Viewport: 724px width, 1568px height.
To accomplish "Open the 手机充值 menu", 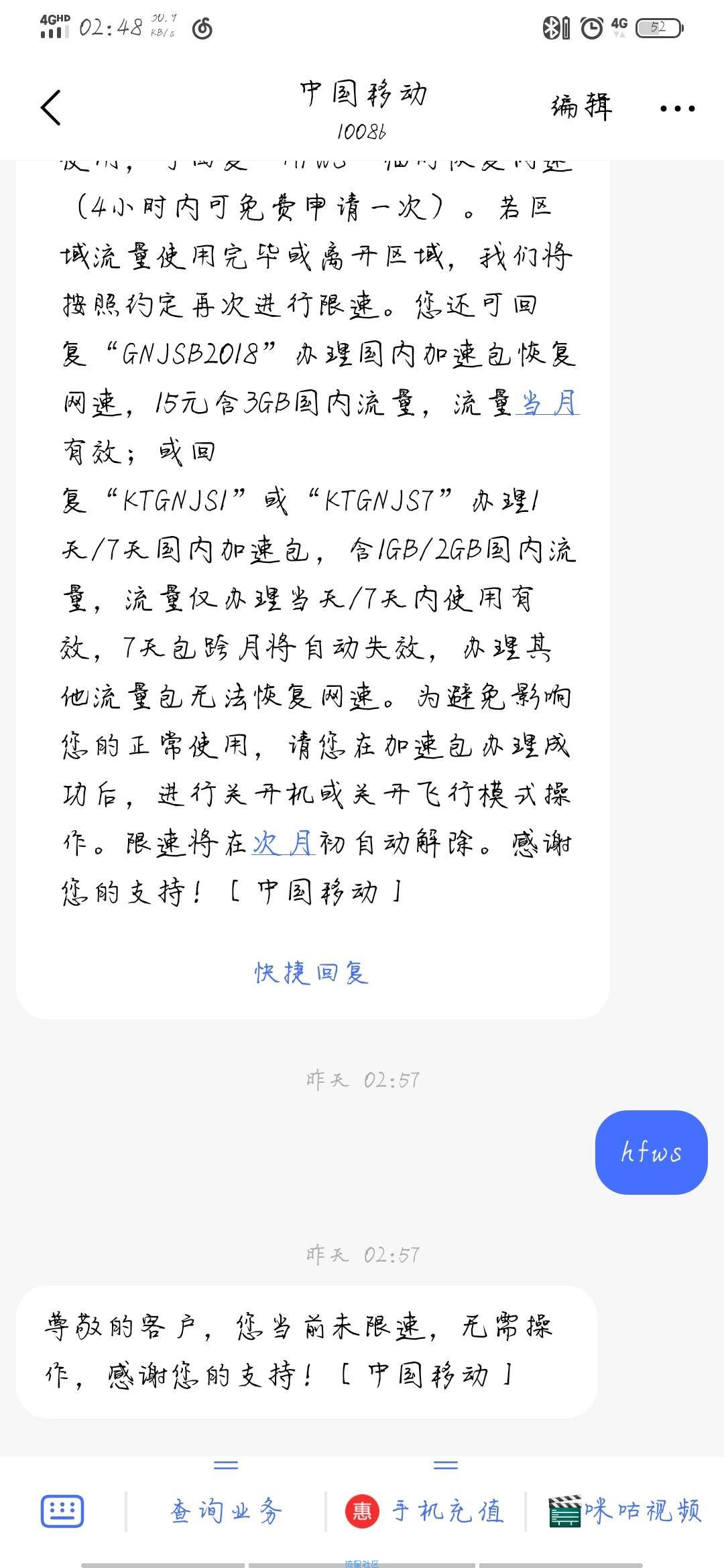I will pyautogui.click(x=425, y=1511).
